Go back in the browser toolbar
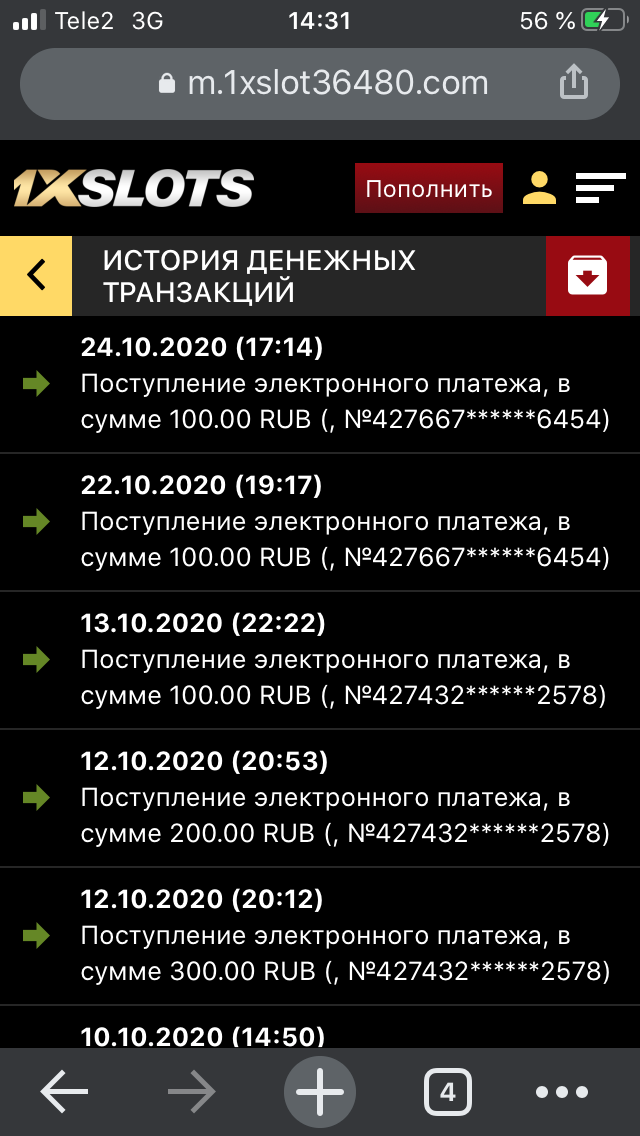This screenshot has width=640, height=1136. point(64,1092)
